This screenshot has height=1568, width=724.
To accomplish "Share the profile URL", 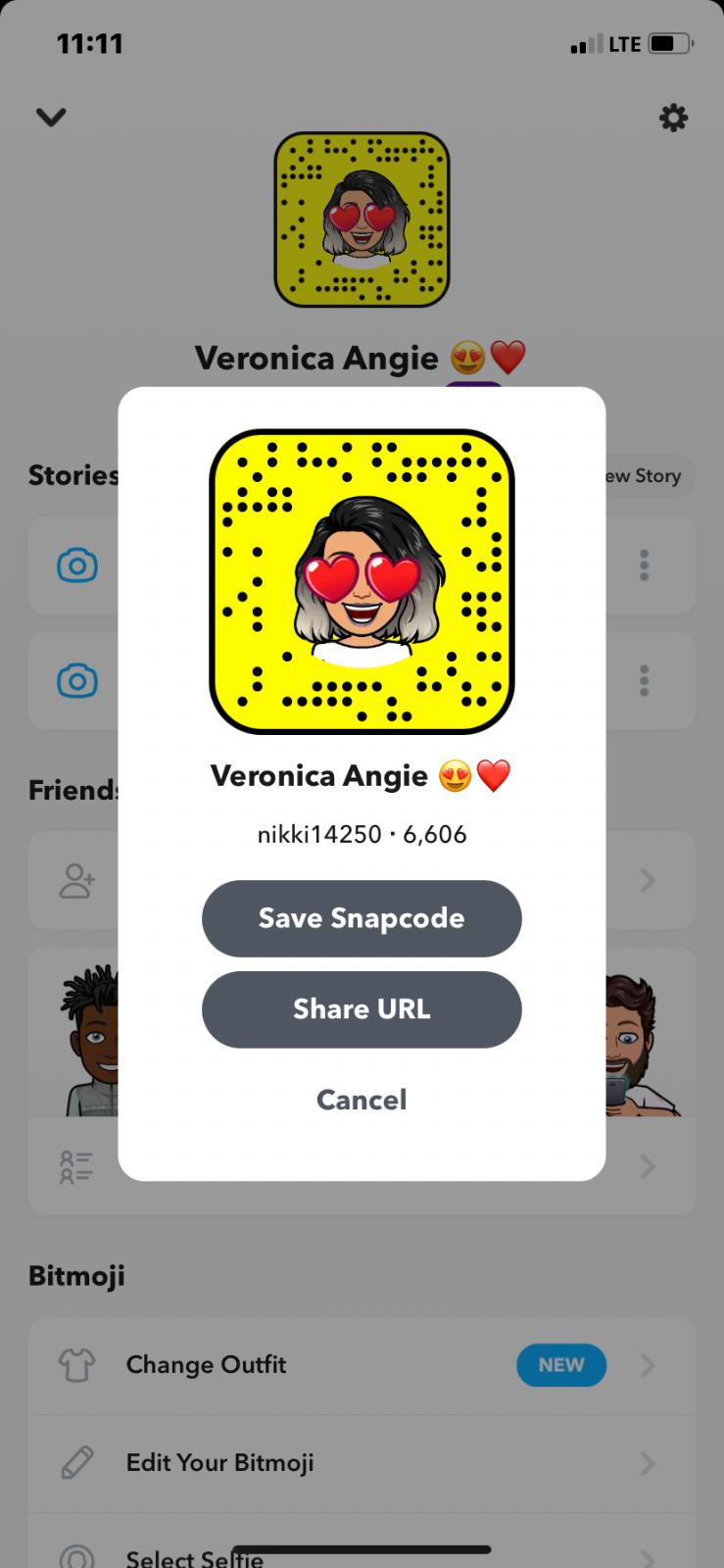I will pos(362,1009).
